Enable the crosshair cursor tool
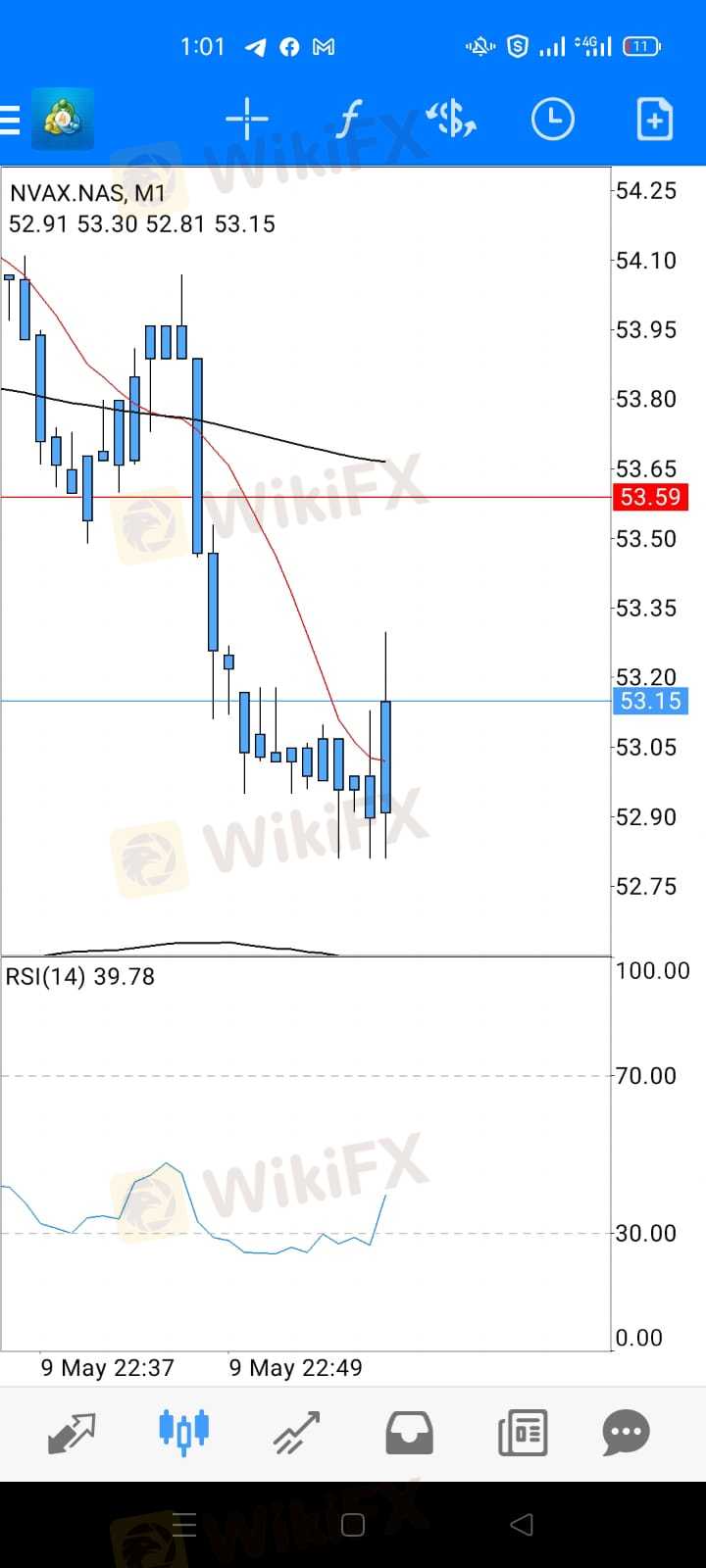The image size is (706, 1568). (x=247, y=120)
